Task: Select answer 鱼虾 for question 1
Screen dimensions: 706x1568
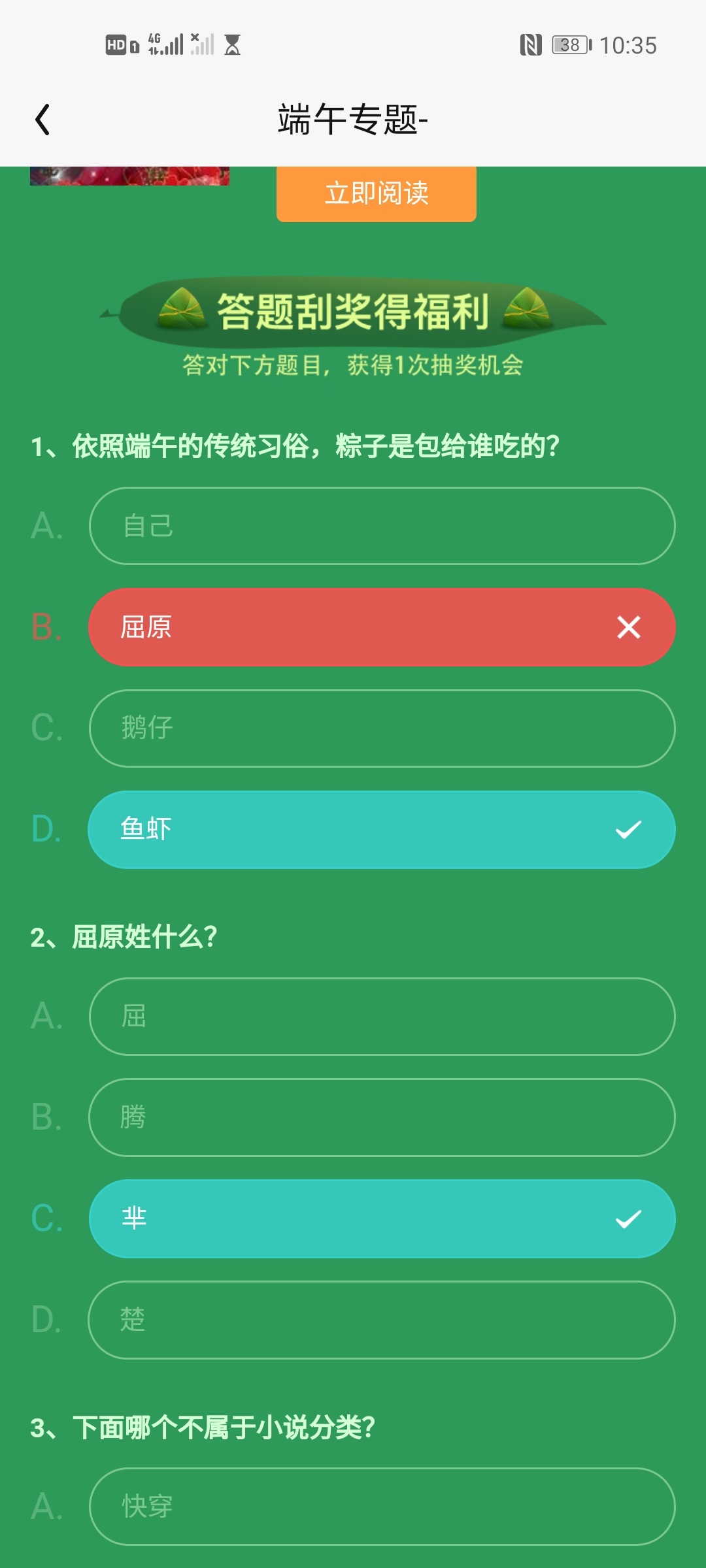Action: pyautogui.click(x=382, y=829)
